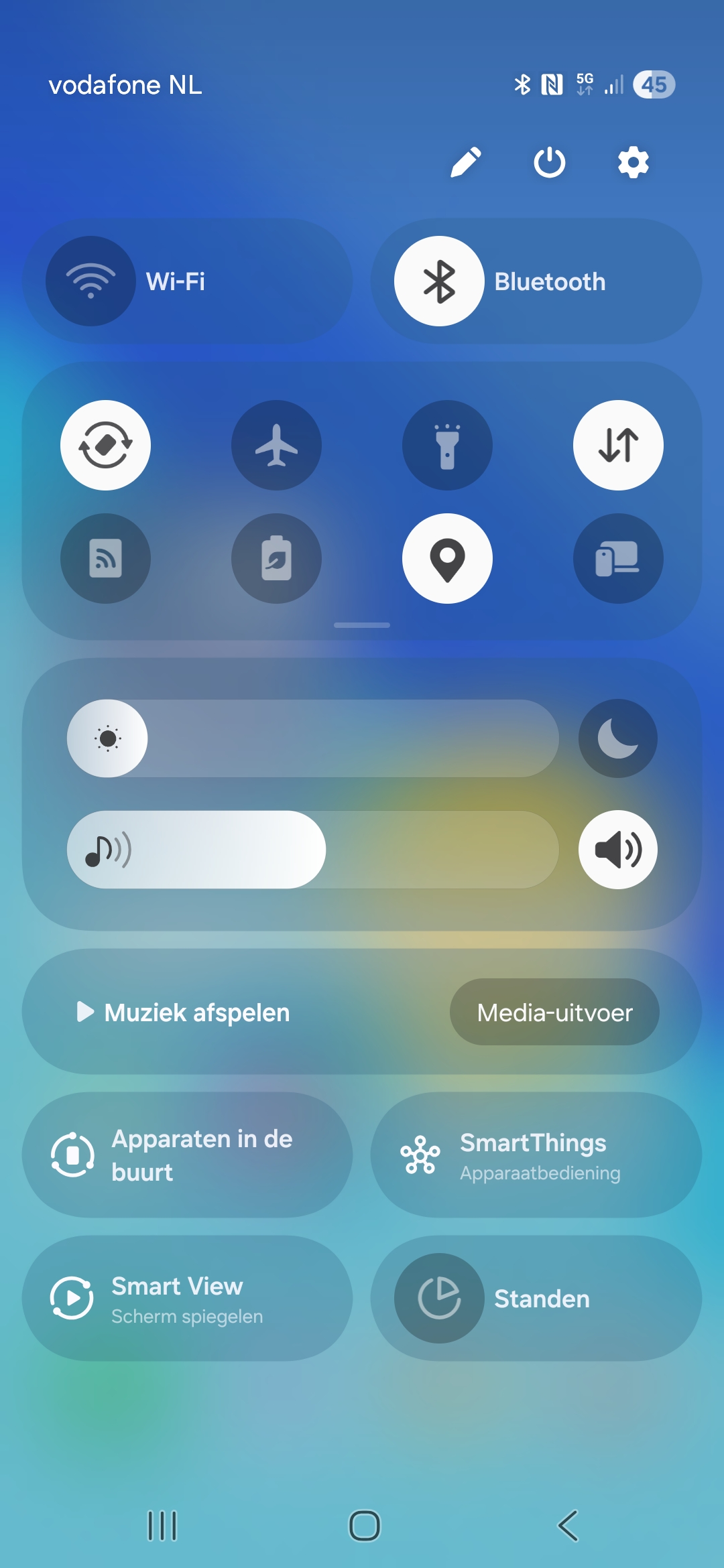Enable the mobile hotspot
Screen dimensions: 724x1568
click(105, 558)
